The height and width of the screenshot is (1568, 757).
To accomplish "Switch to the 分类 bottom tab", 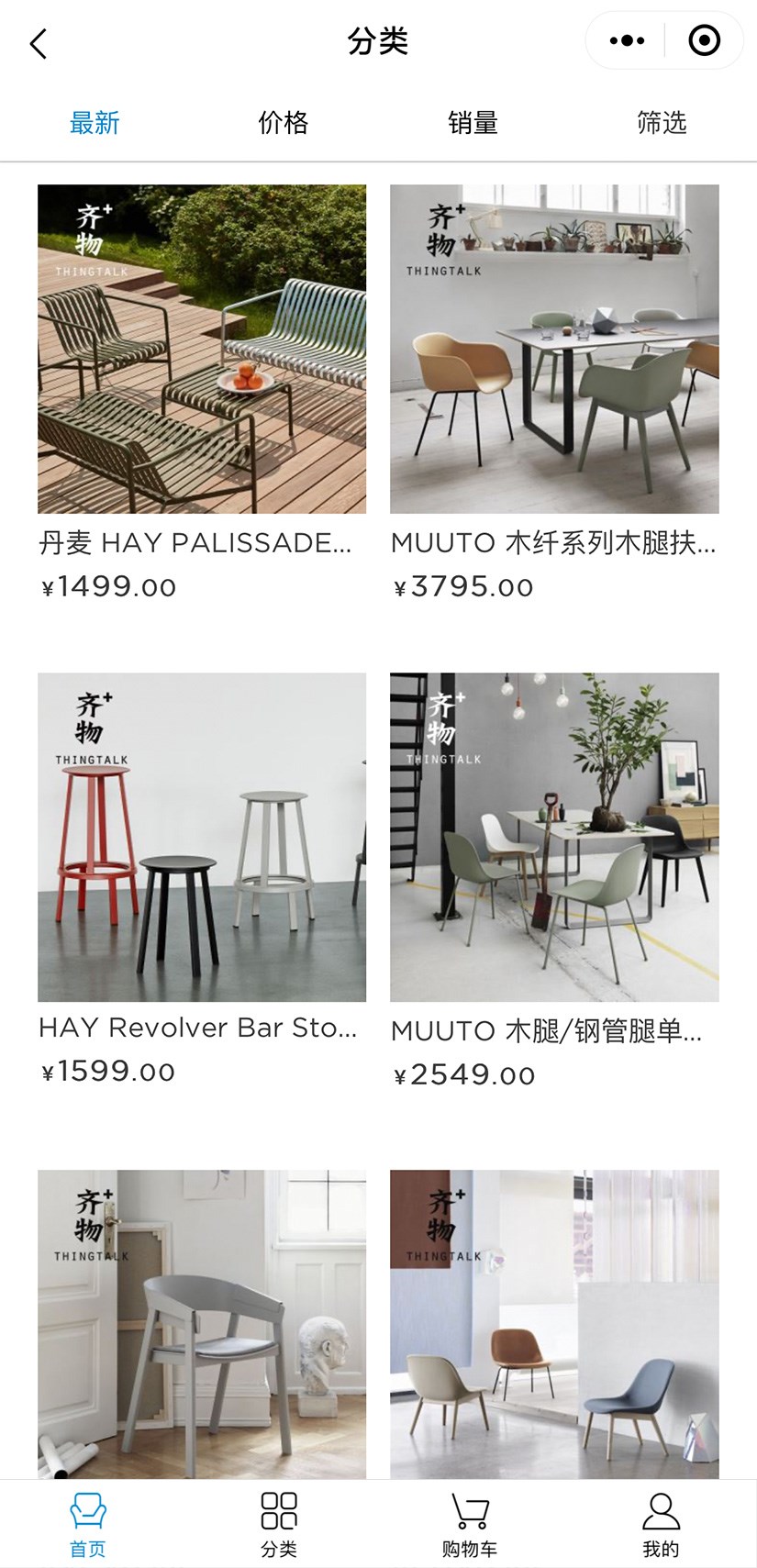I will click(x=279, y=1525).
